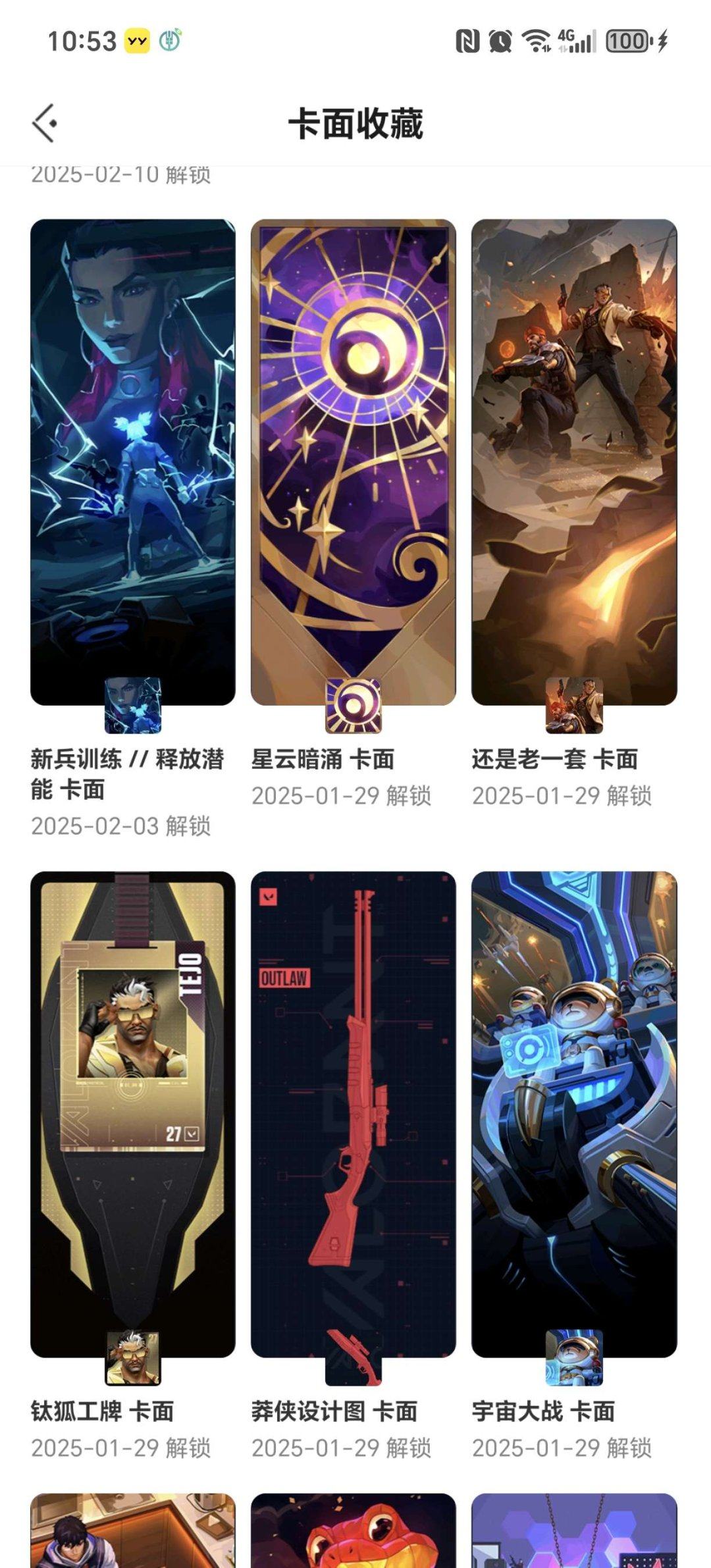Tap the 卡面收藏 page title

(x=355, y=122)
